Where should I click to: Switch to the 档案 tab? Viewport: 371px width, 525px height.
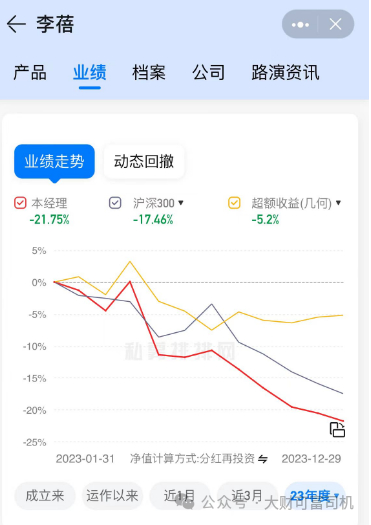[149, 72]
